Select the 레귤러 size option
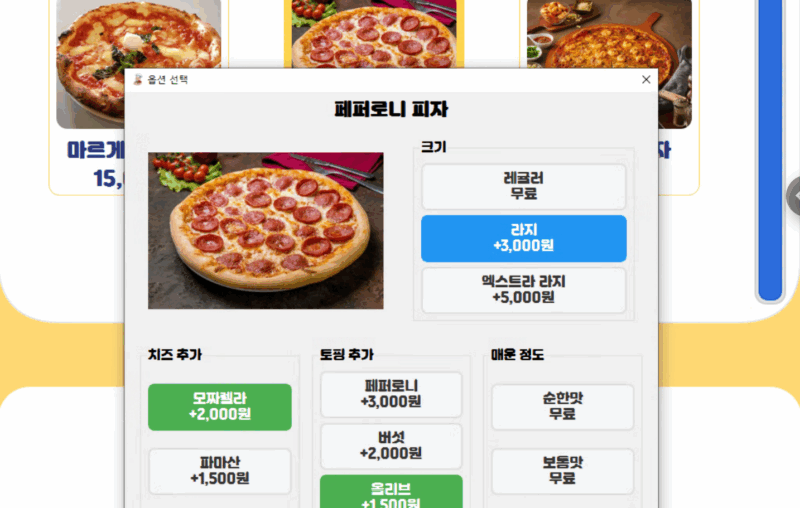Screen dimensions: 800x508 (x=523, y=186)
